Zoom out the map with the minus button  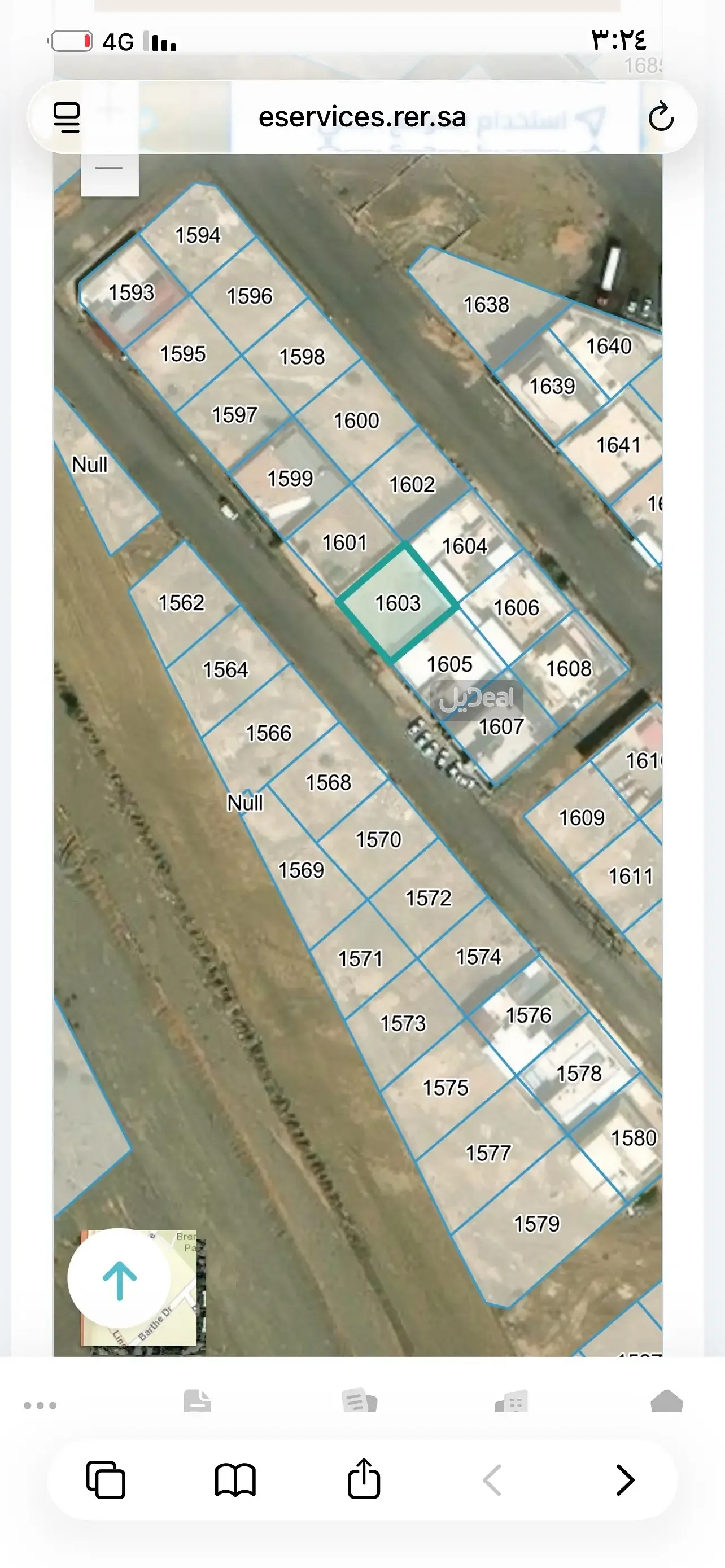tap(110, 169)
